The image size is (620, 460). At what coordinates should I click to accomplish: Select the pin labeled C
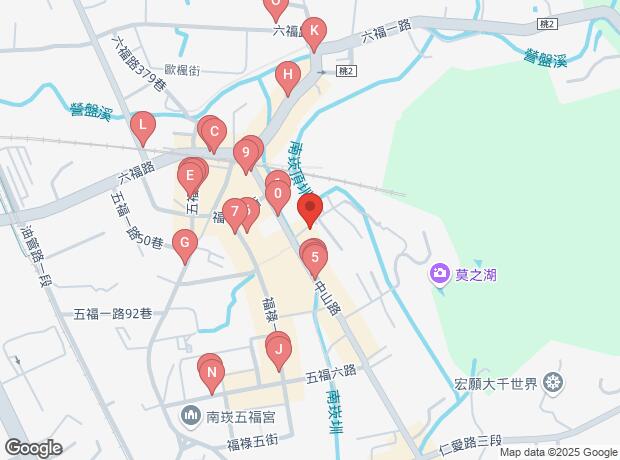click(213, 132)
